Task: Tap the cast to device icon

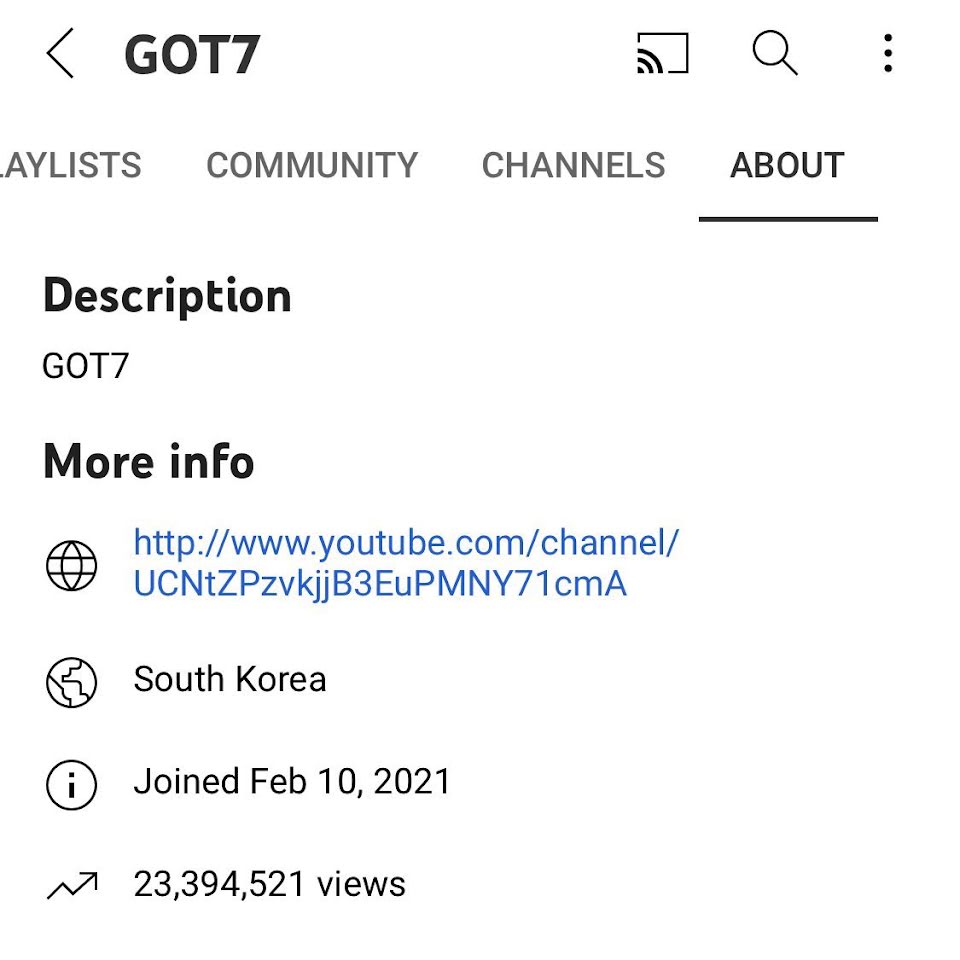Action: click(x=662, y=54)
